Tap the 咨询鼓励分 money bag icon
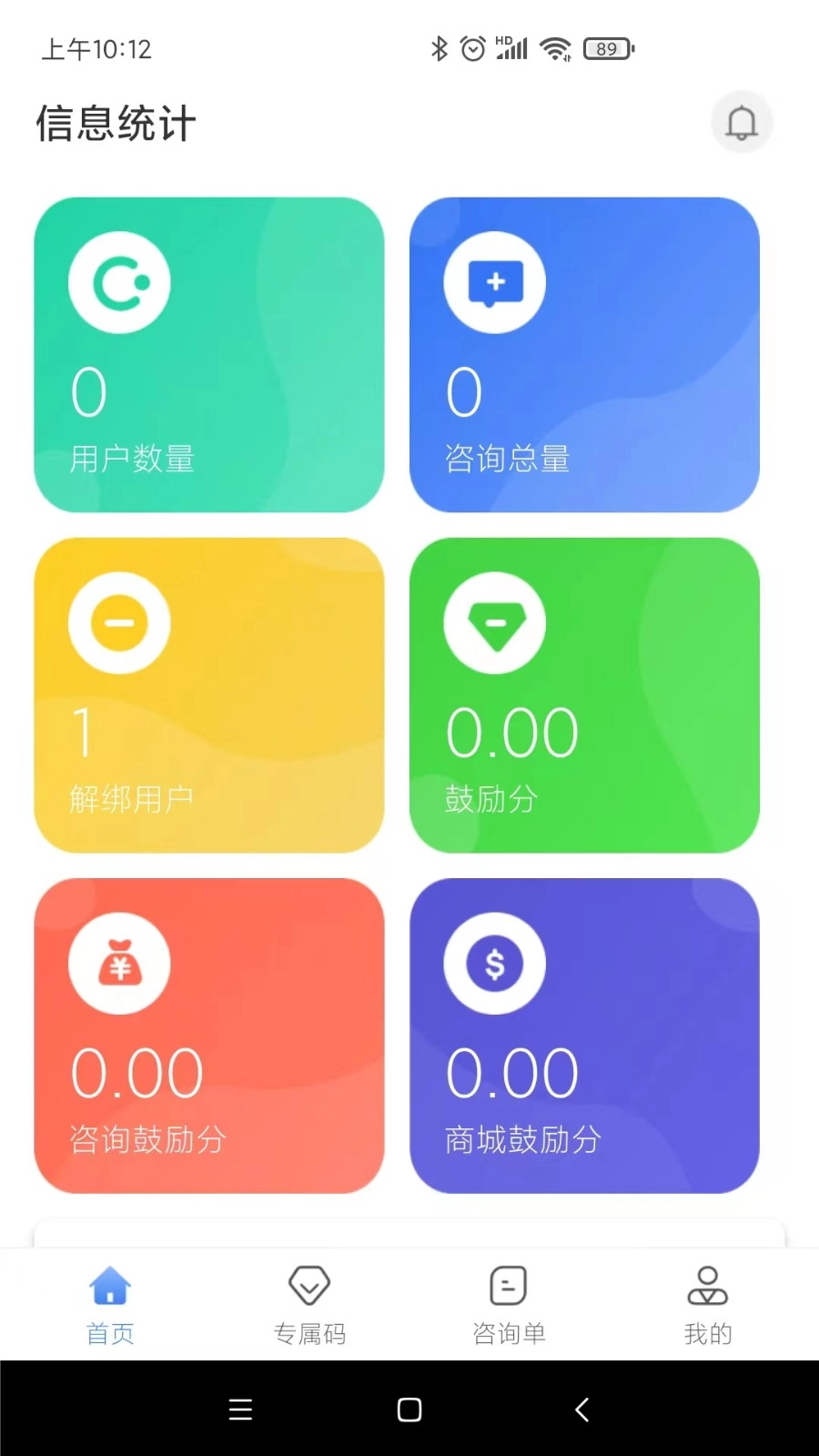 119,964
